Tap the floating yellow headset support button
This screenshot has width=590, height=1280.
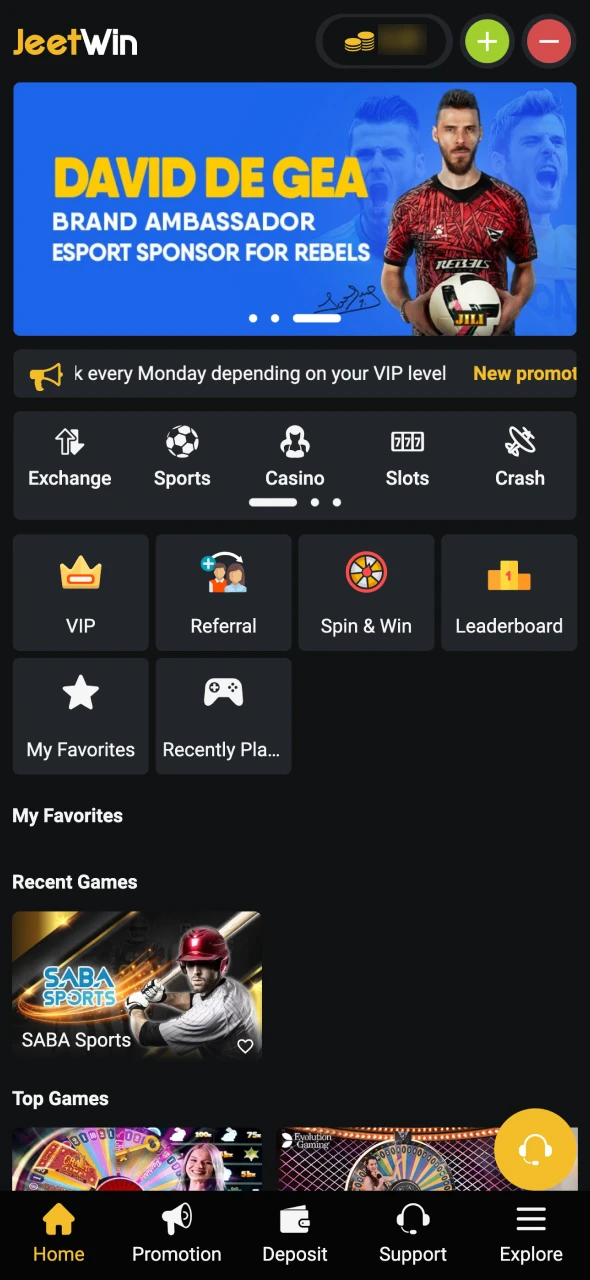[x=535, y=1150]
